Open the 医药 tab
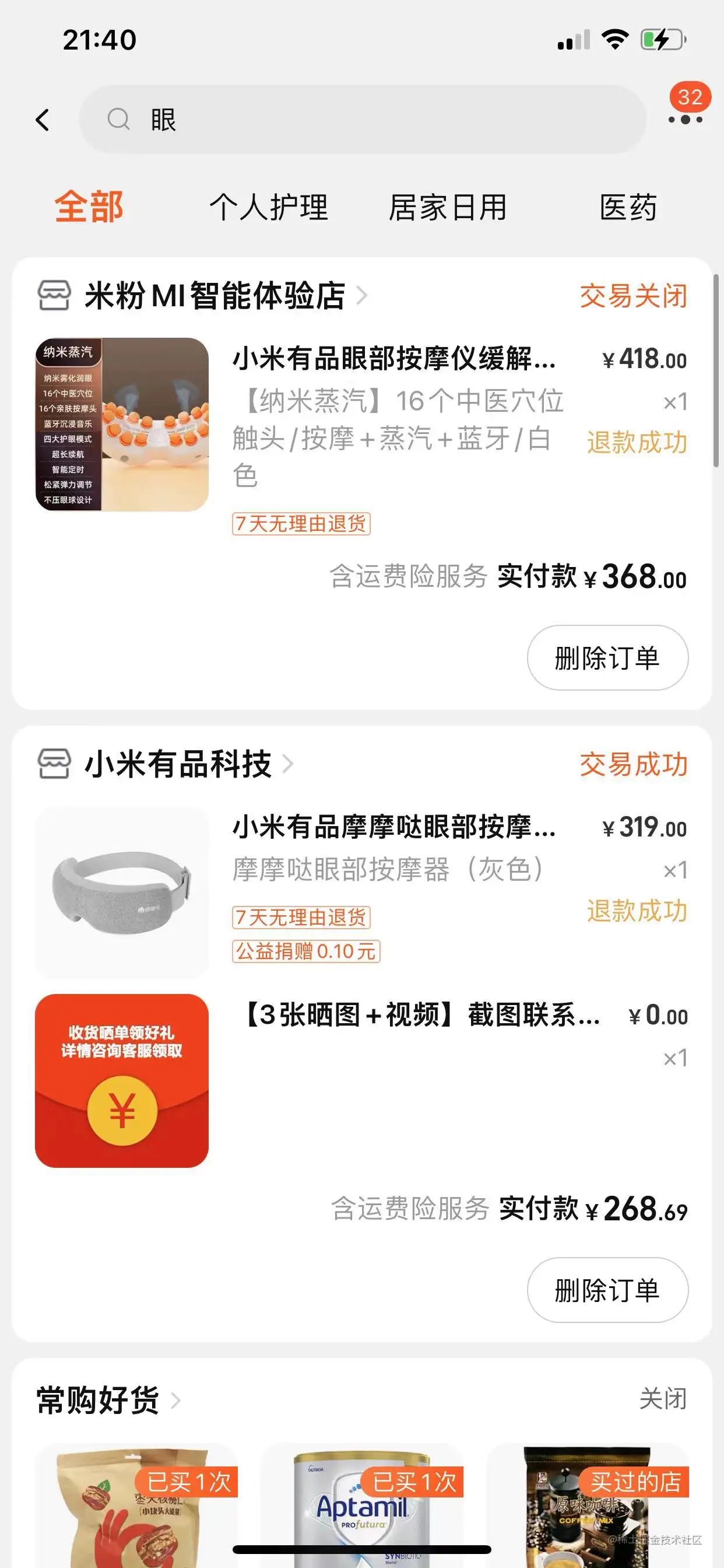Image resolution: width=724 pixels, height=1568 pixels. 628,207
